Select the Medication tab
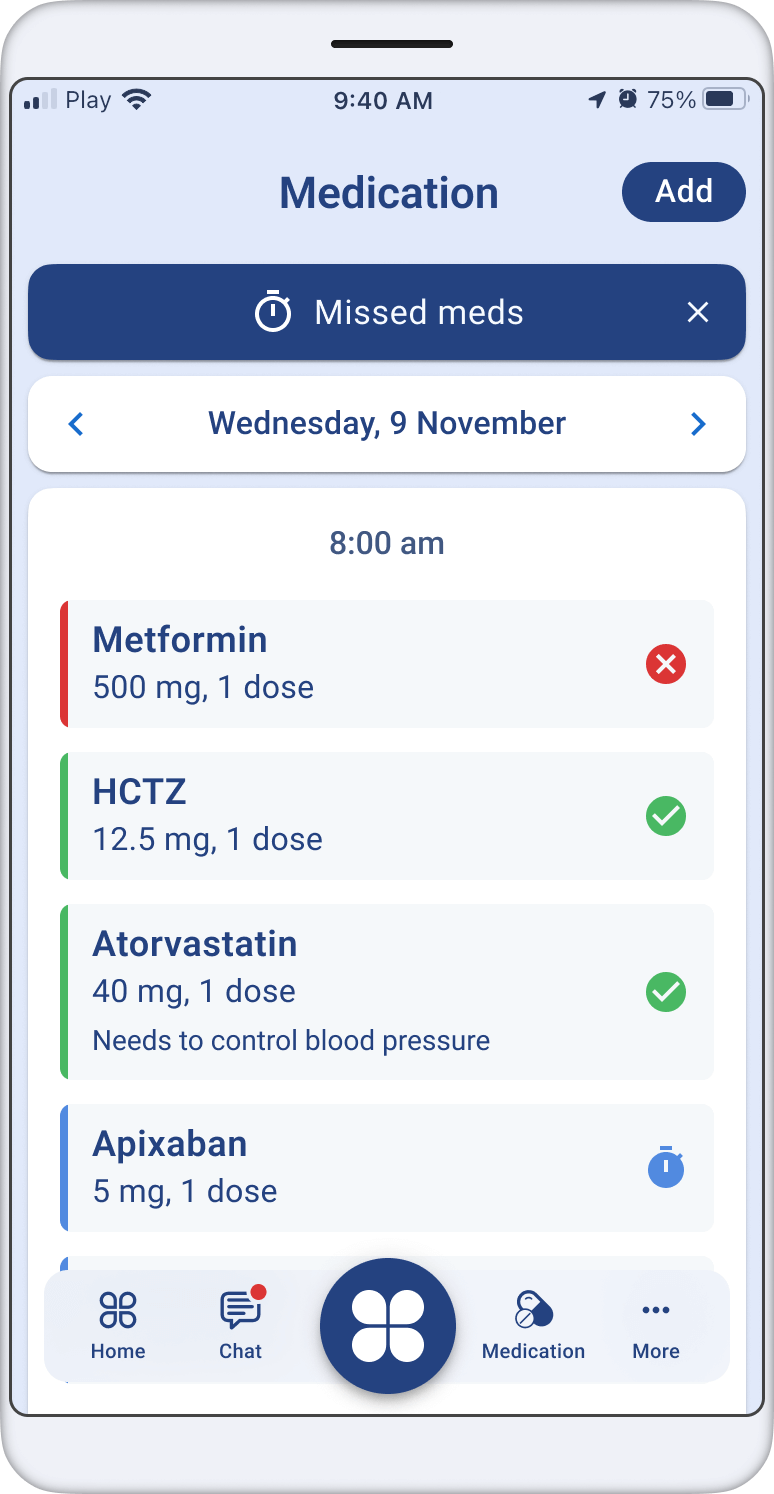 click(534, 1326)
